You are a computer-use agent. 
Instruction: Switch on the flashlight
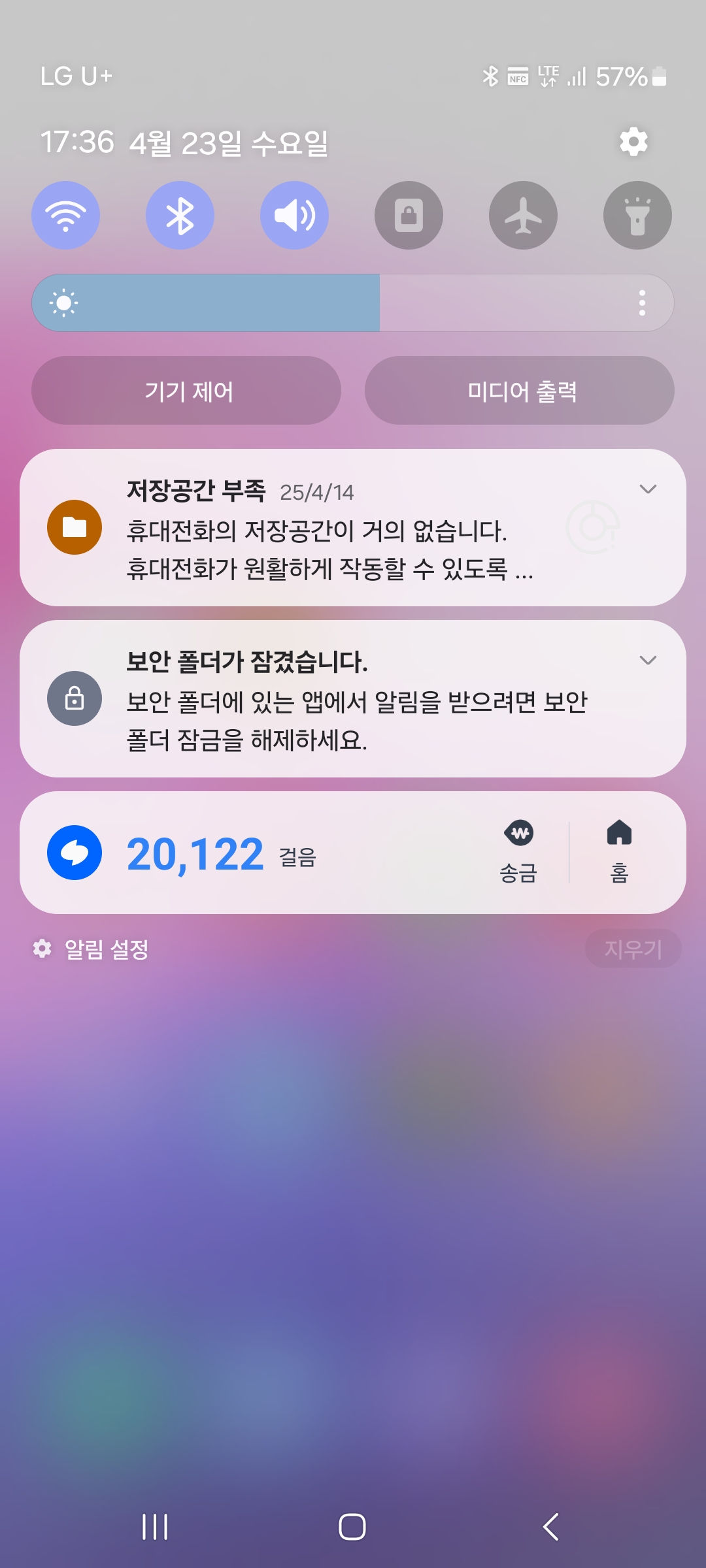[637, 216]
